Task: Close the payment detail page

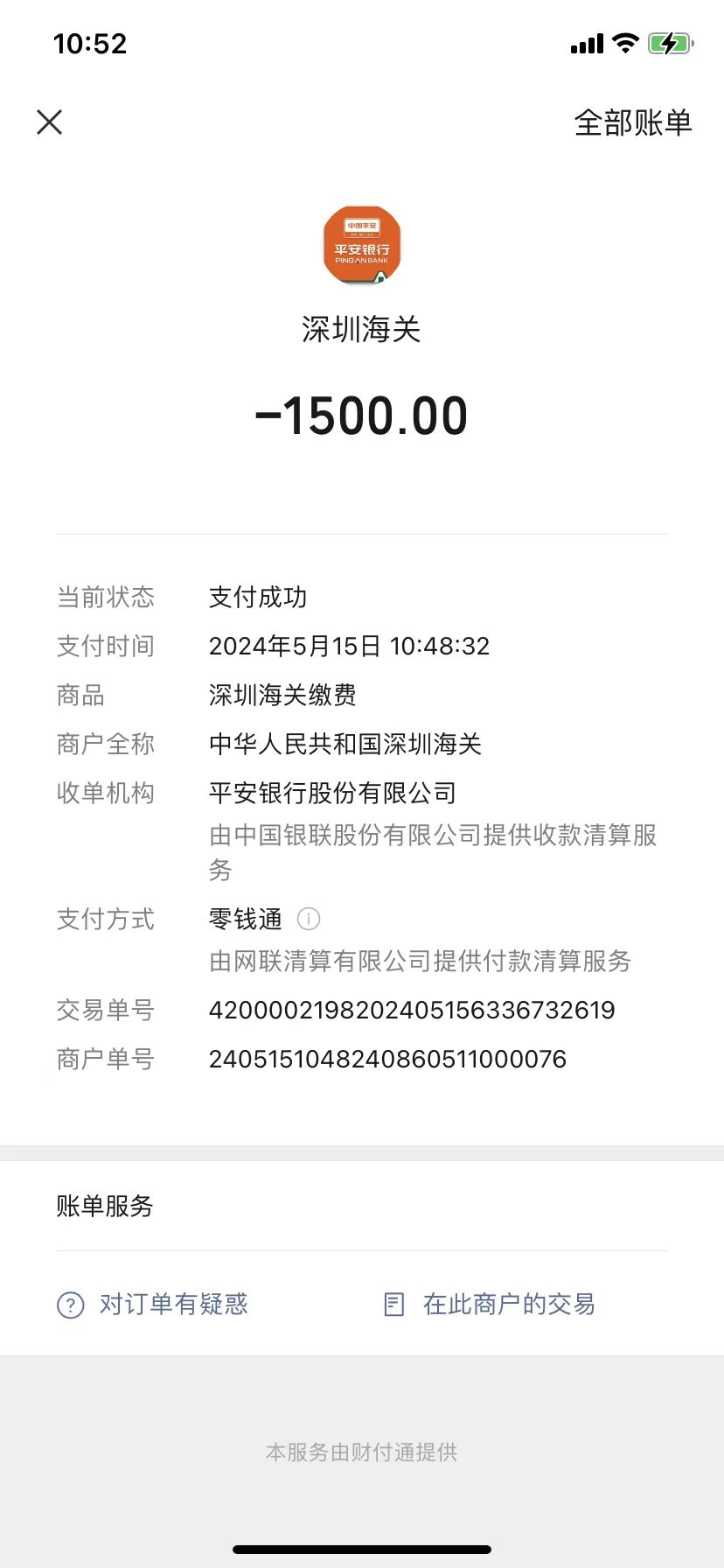Action: 50,122
